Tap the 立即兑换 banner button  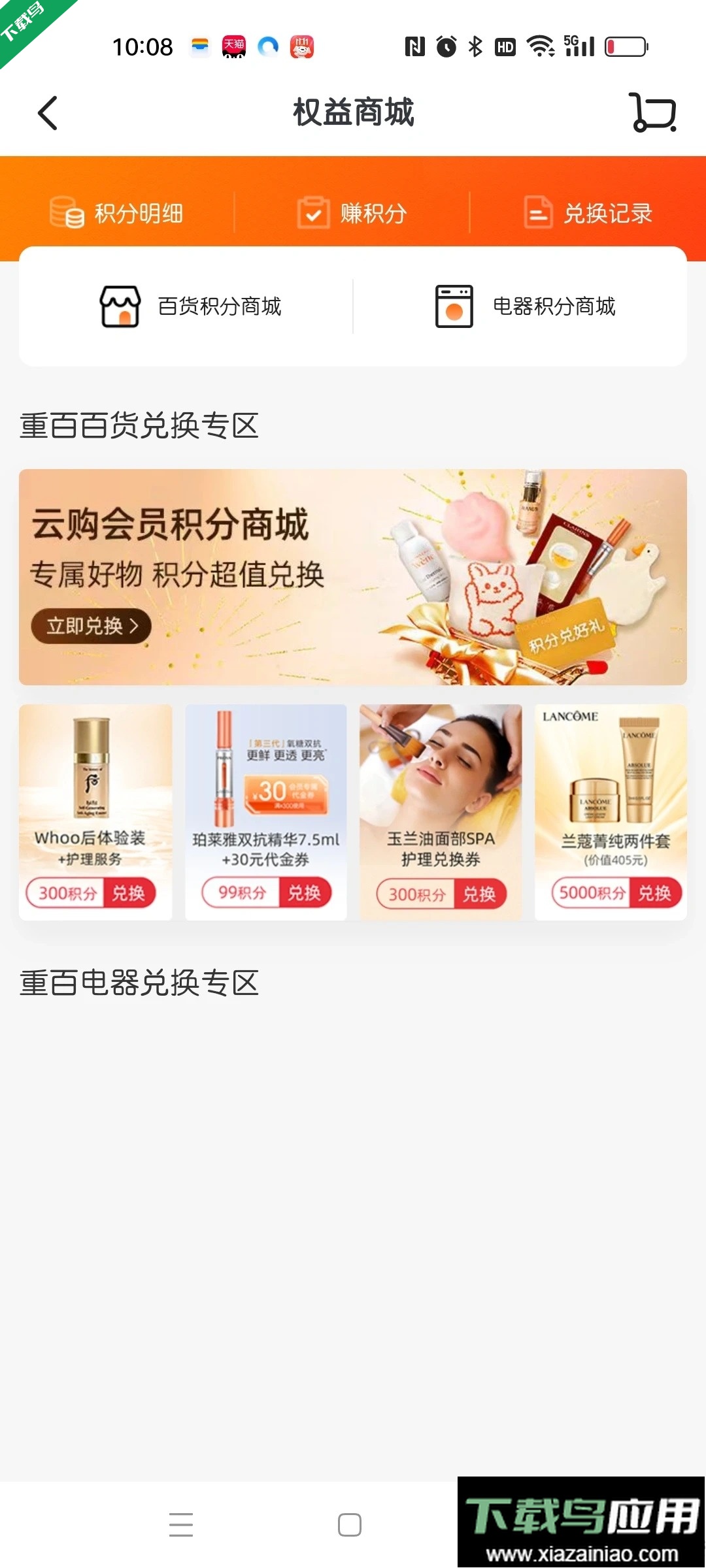pos(92,625)
